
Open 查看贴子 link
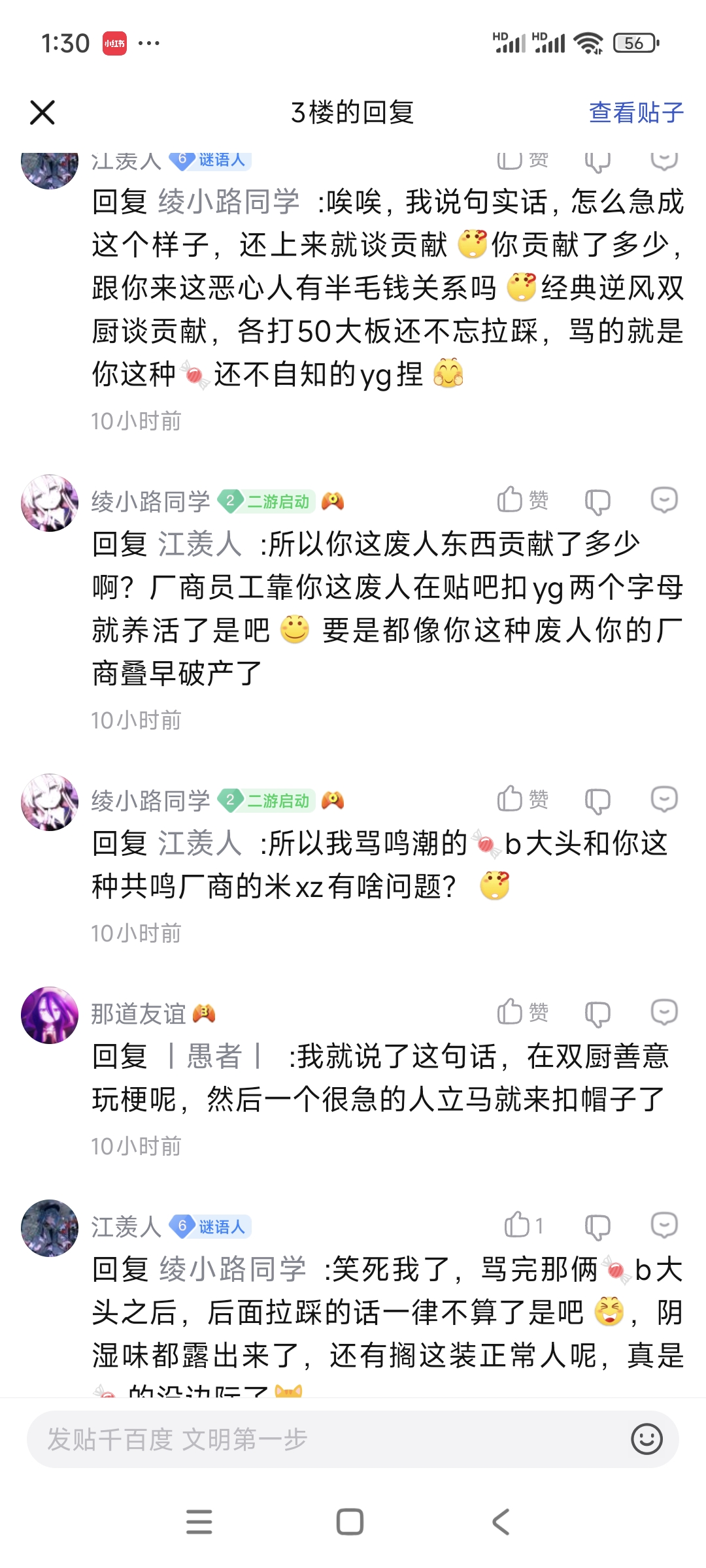(635, 112)
